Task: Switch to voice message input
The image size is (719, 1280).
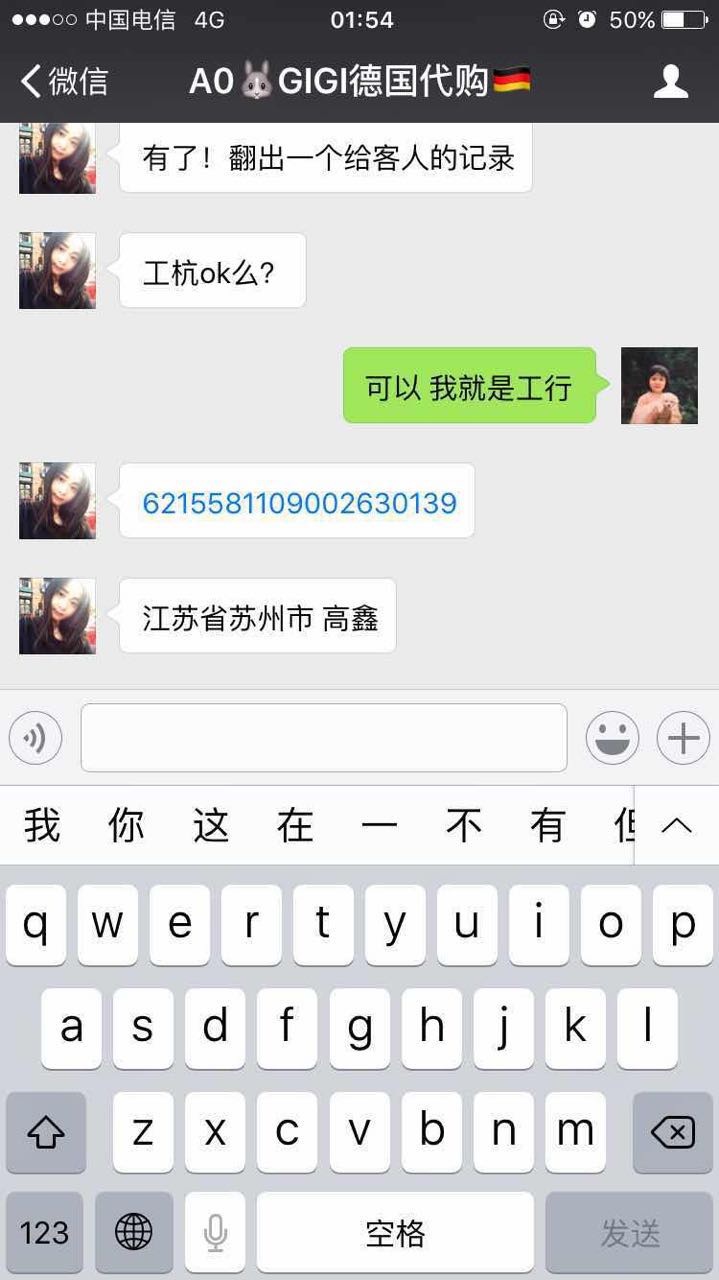Action: pyautogui.click(x=36, y=739)
